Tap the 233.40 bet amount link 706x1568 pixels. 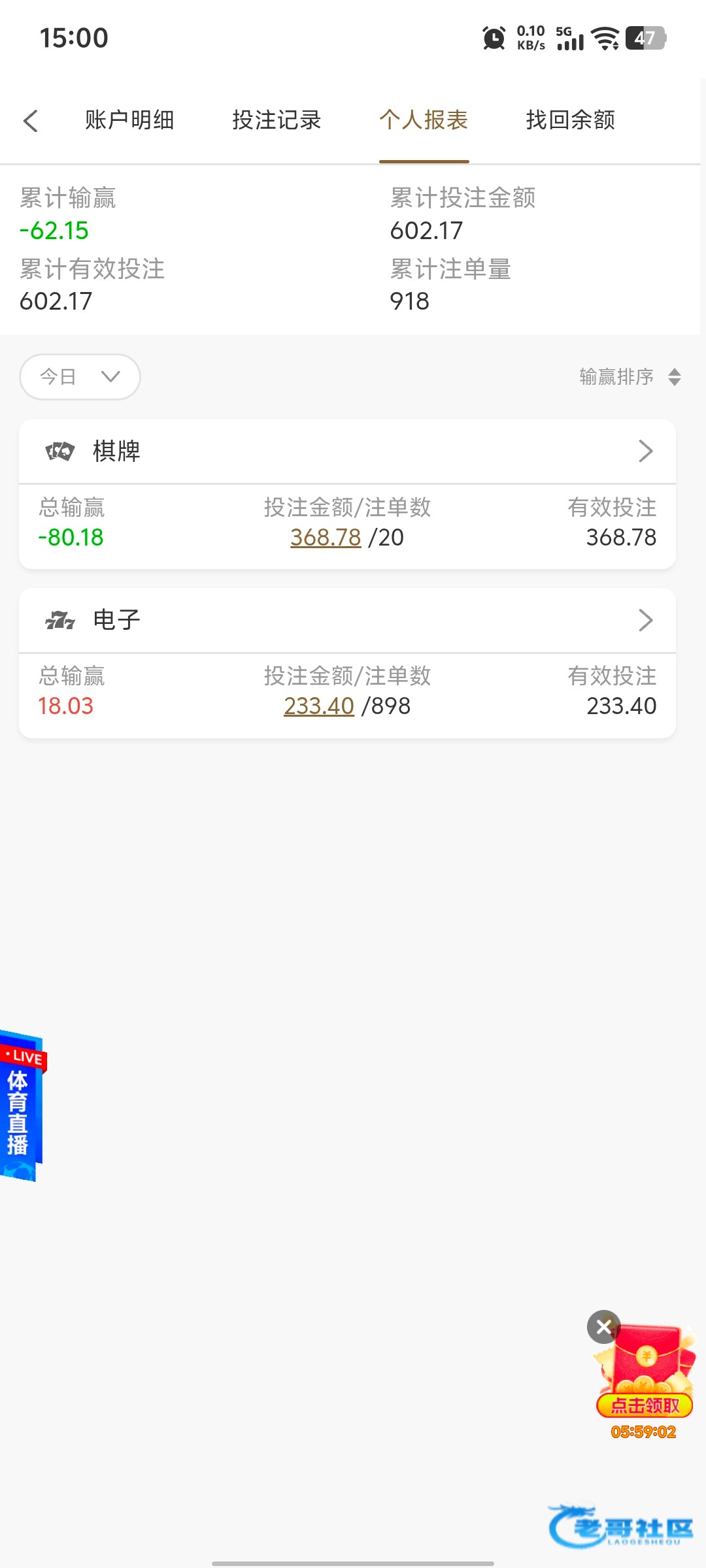[319, 706]
